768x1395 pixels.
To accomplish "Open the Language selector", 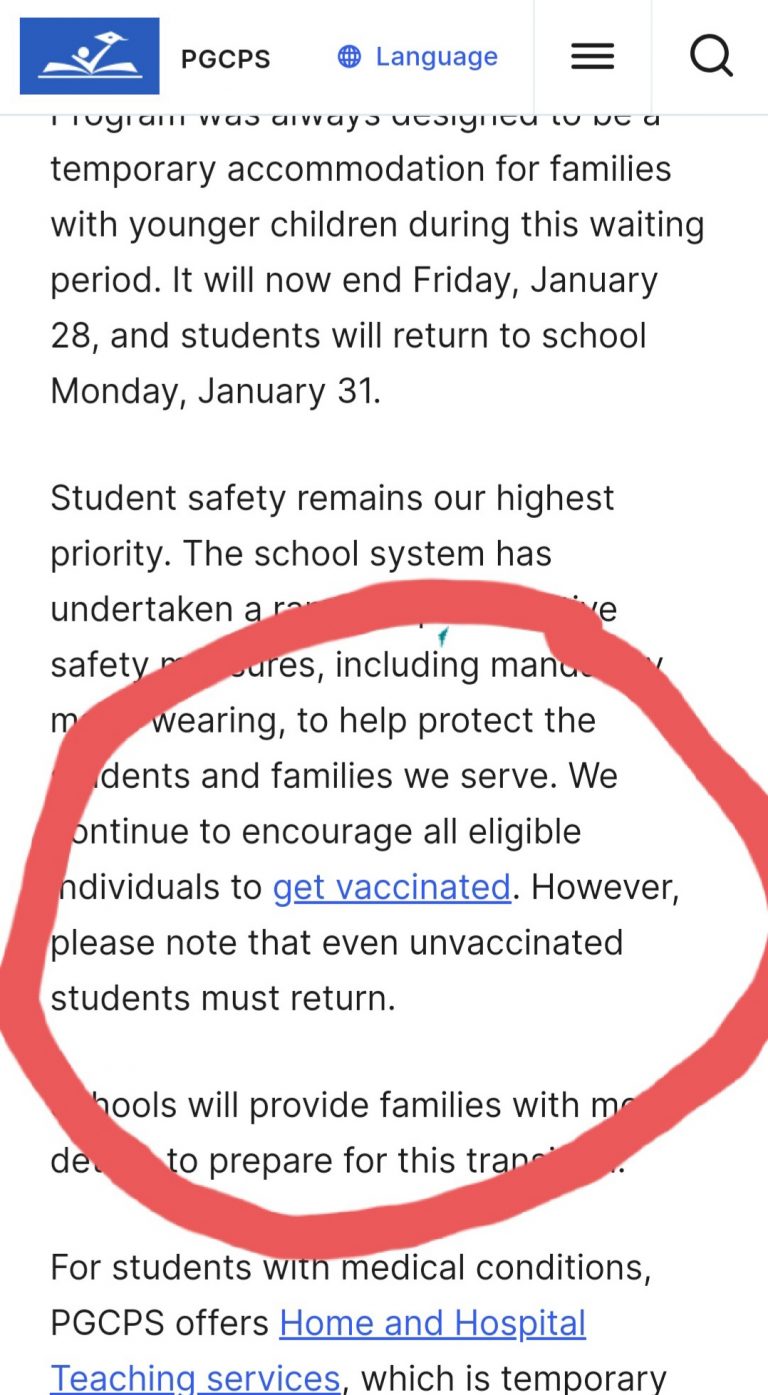I will (417, 57).
